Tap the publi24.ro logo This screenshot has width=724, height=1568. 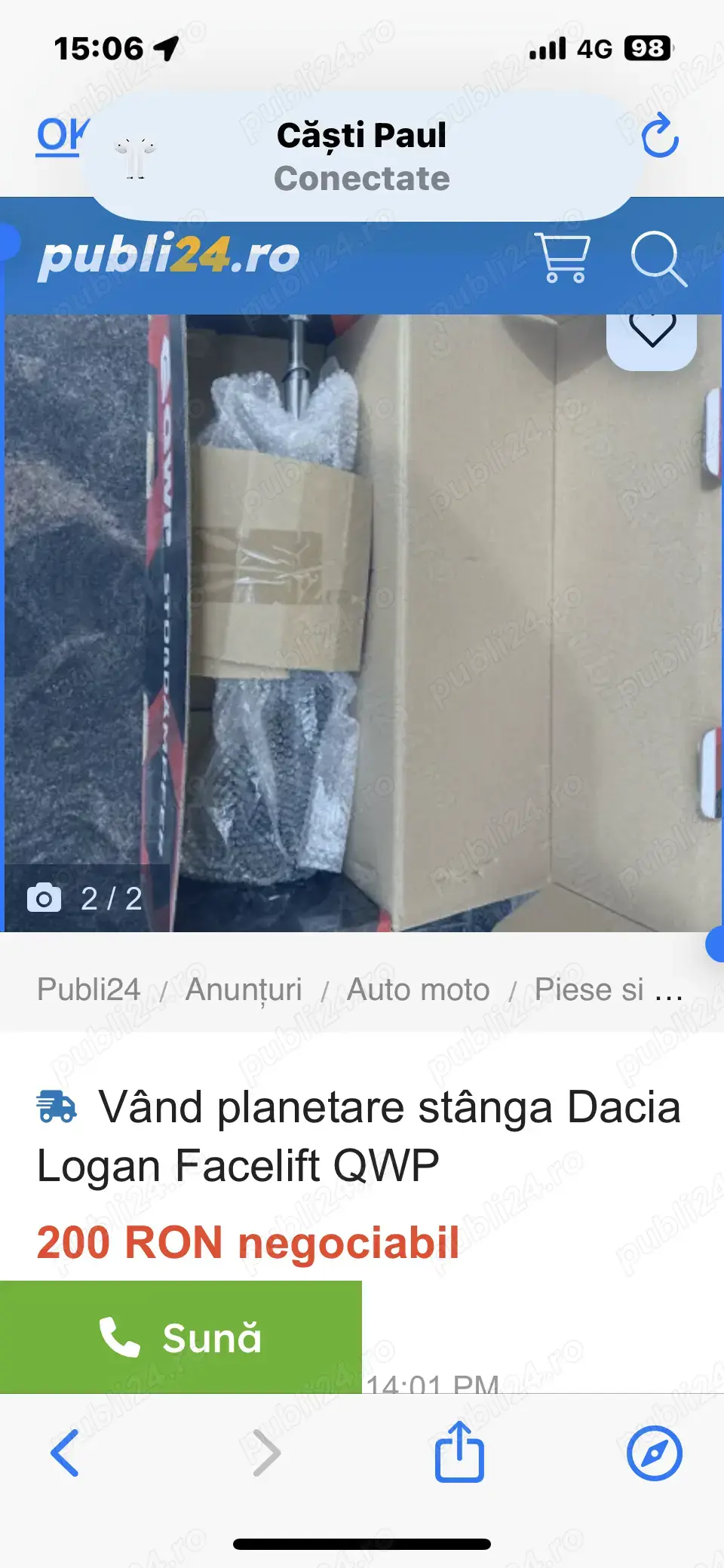tap(167, 255)
